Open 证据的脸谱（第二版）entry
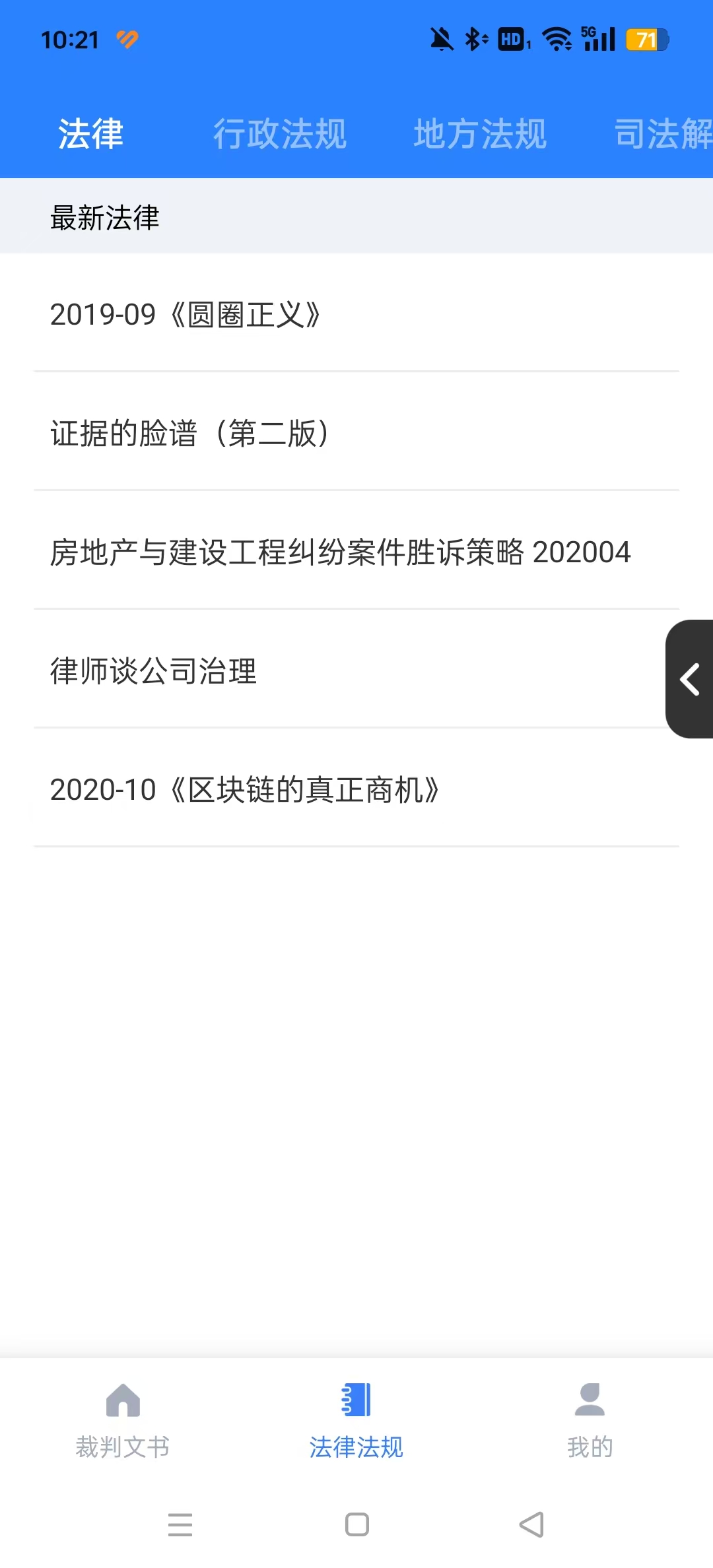Image resolution: width=713 pixels, height=1568 pixels. tap(356, 433)
